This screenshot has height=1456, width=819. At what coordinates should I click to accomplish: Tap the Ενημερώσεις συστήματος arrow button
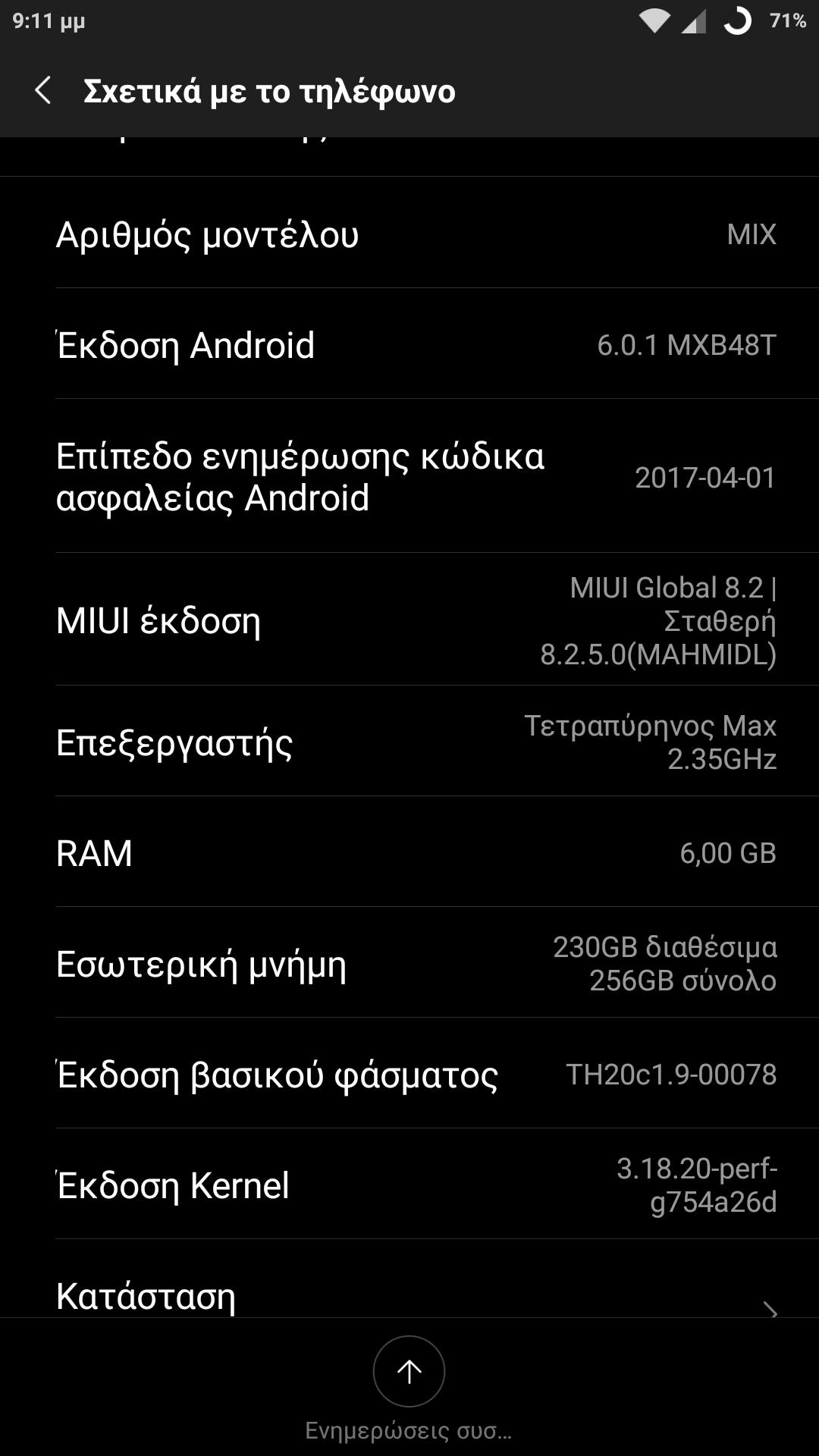[x=409, y=1371]
